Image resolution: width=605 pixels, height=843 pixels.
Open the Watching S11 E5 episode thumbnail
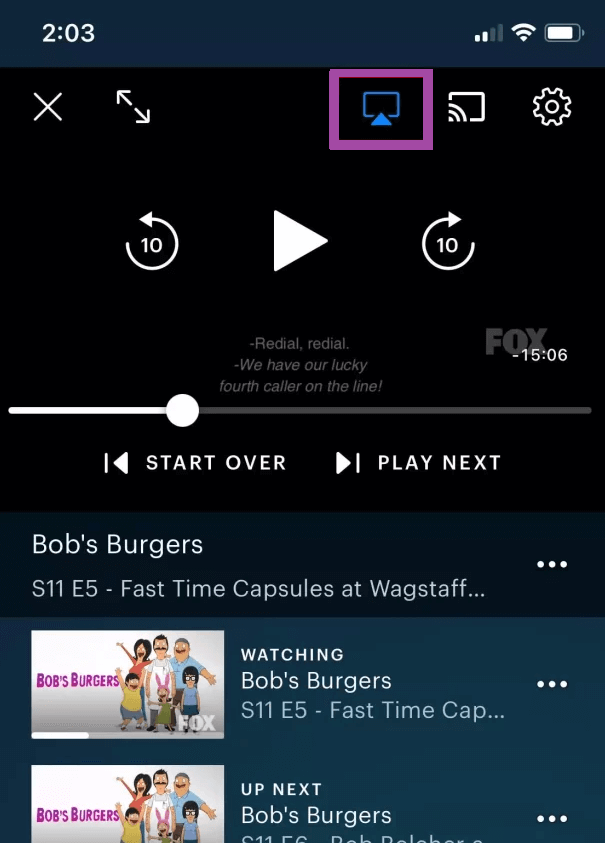[x=128, y=684]
